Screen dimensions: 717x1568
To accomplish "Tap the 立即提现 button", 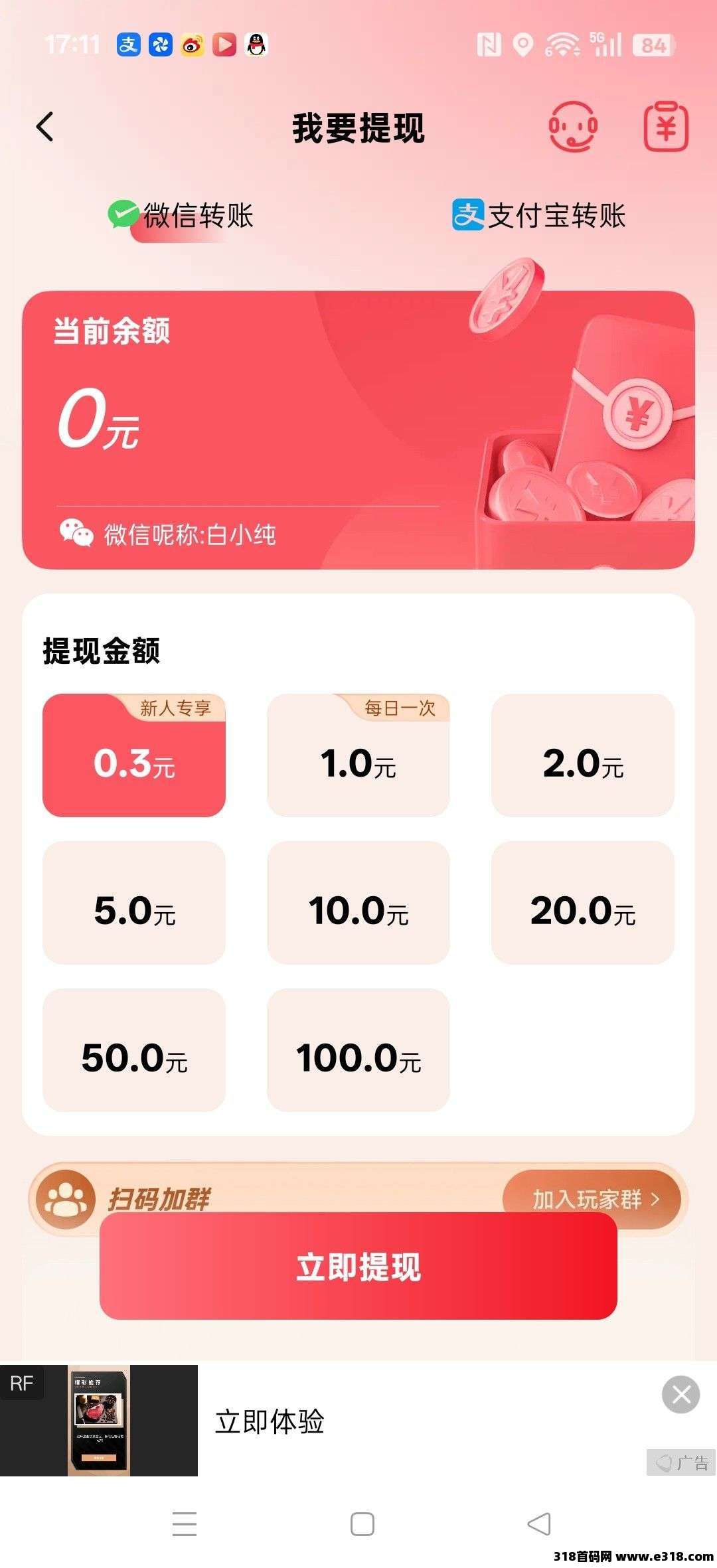I will coord(358,1267).
